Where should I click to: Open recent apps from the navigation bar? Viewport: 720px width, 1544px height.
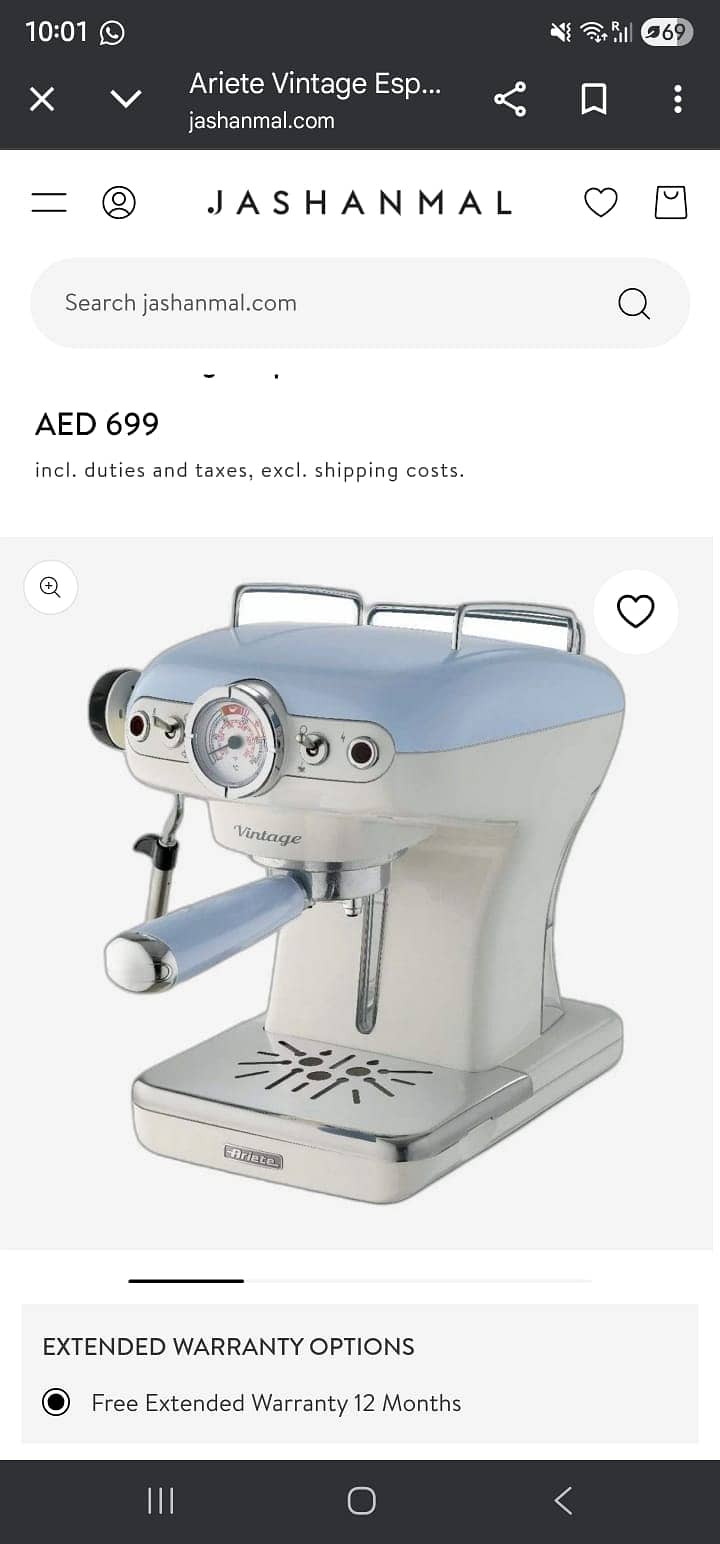[x=160, y=1500]
